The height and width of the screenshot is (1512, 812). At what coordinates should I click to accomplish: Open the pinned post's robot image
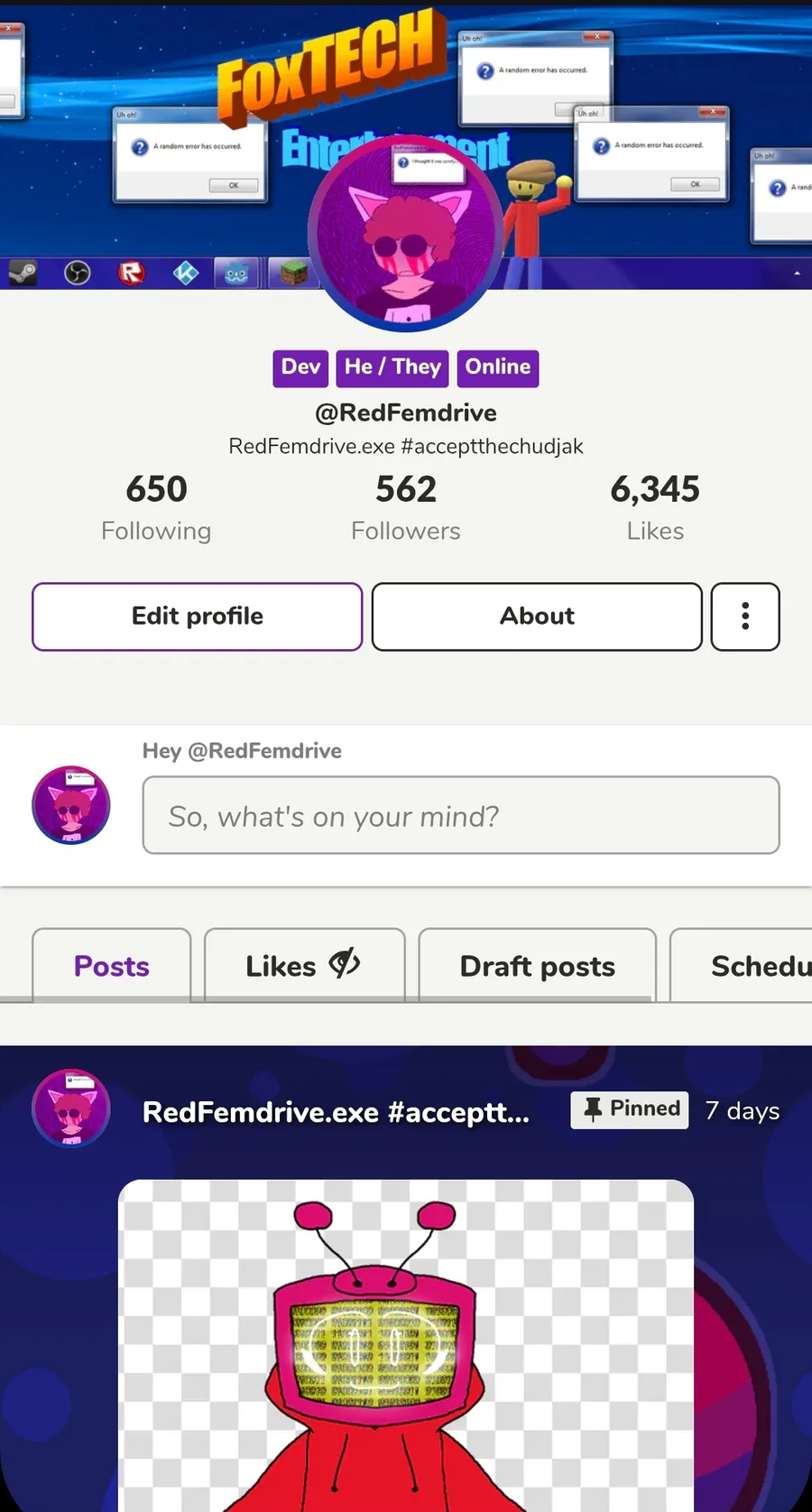pos(406,1345)
